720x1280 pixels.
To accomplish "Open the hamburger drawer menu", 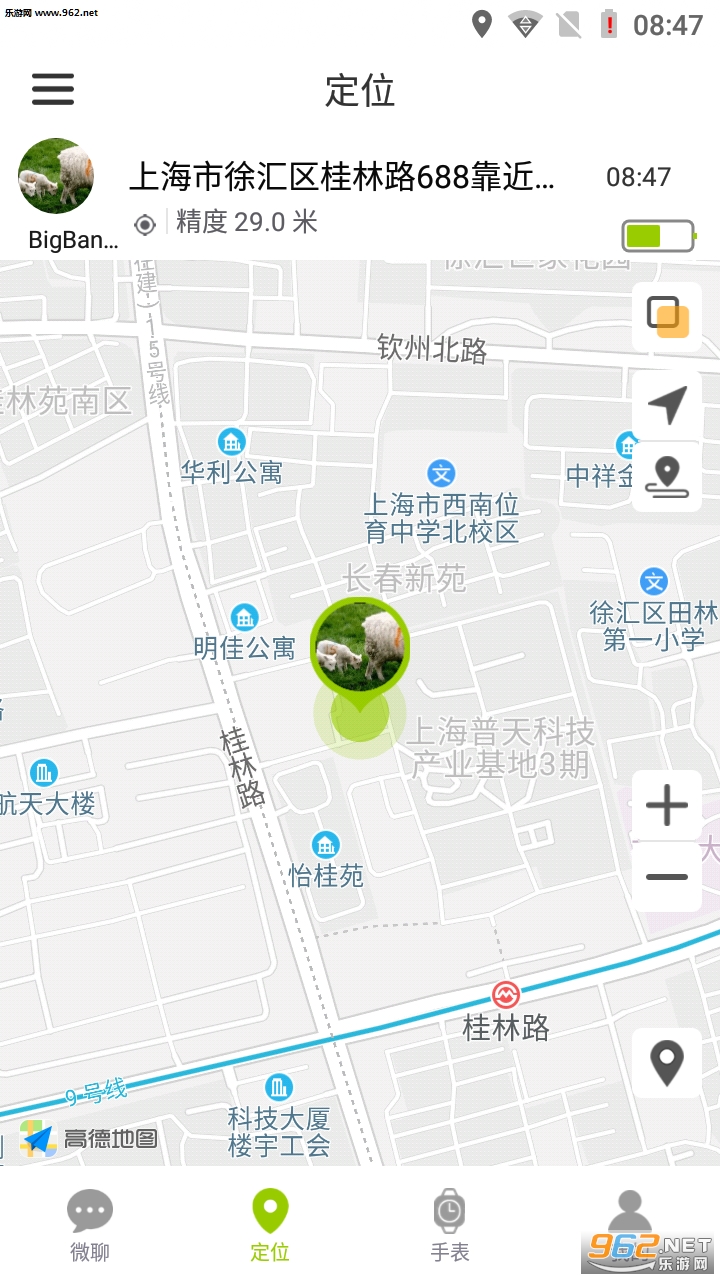I will 53,89.
